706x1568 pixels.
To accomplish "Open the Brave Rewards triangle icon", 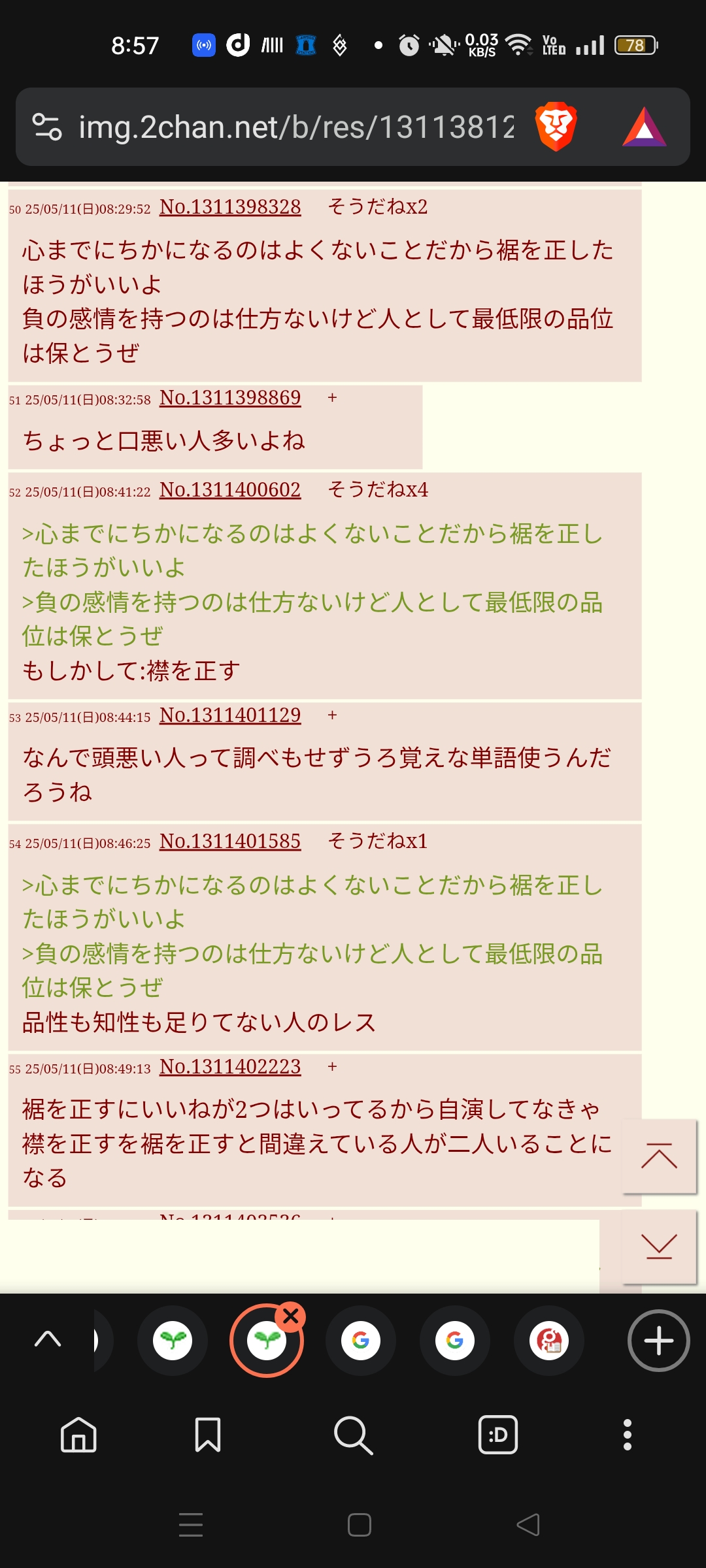I will [645, 127].
